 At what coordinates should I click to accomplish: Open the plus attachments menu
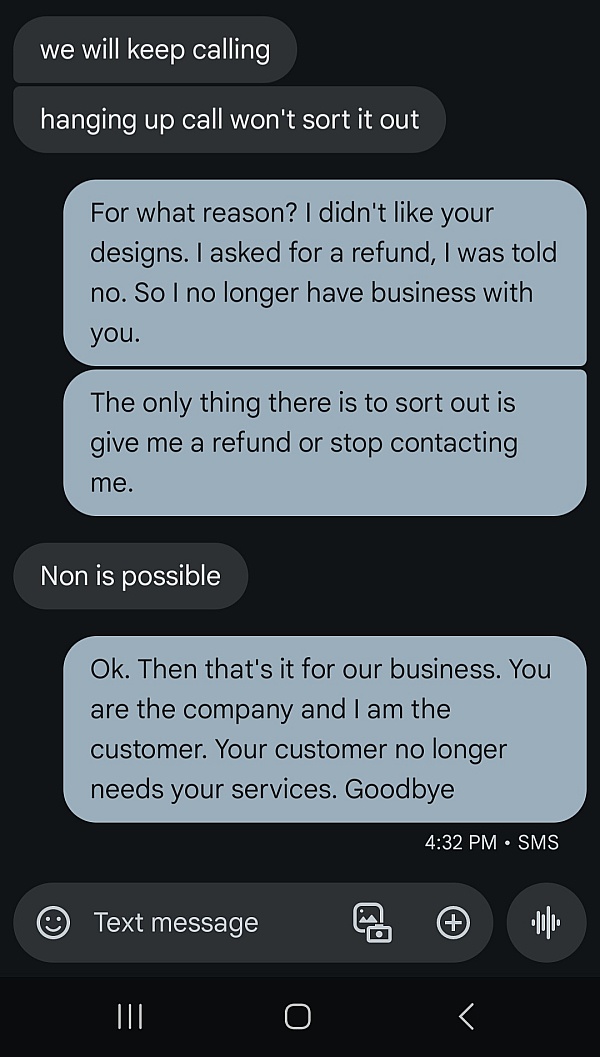tap(453, 922)
